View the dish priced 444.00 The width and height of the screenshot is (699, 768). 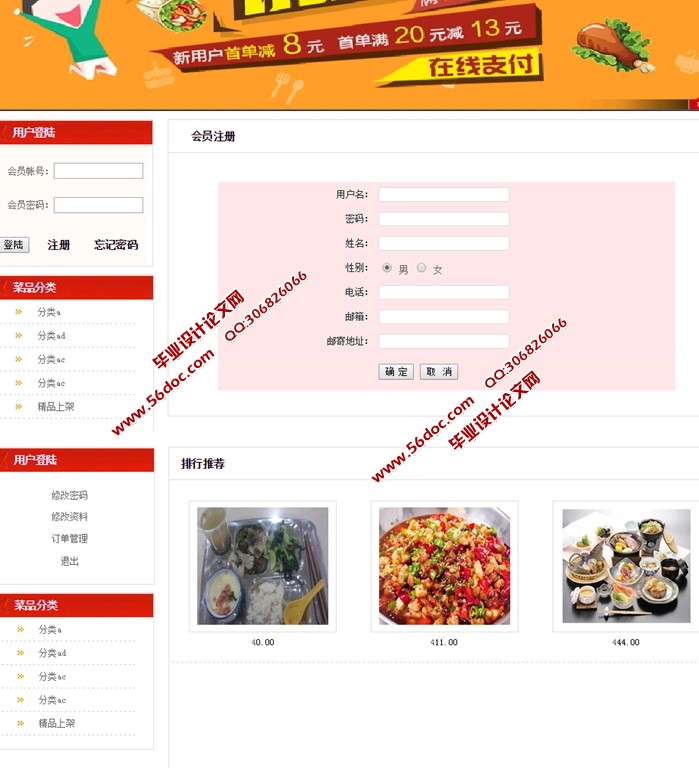coord(626,567)
